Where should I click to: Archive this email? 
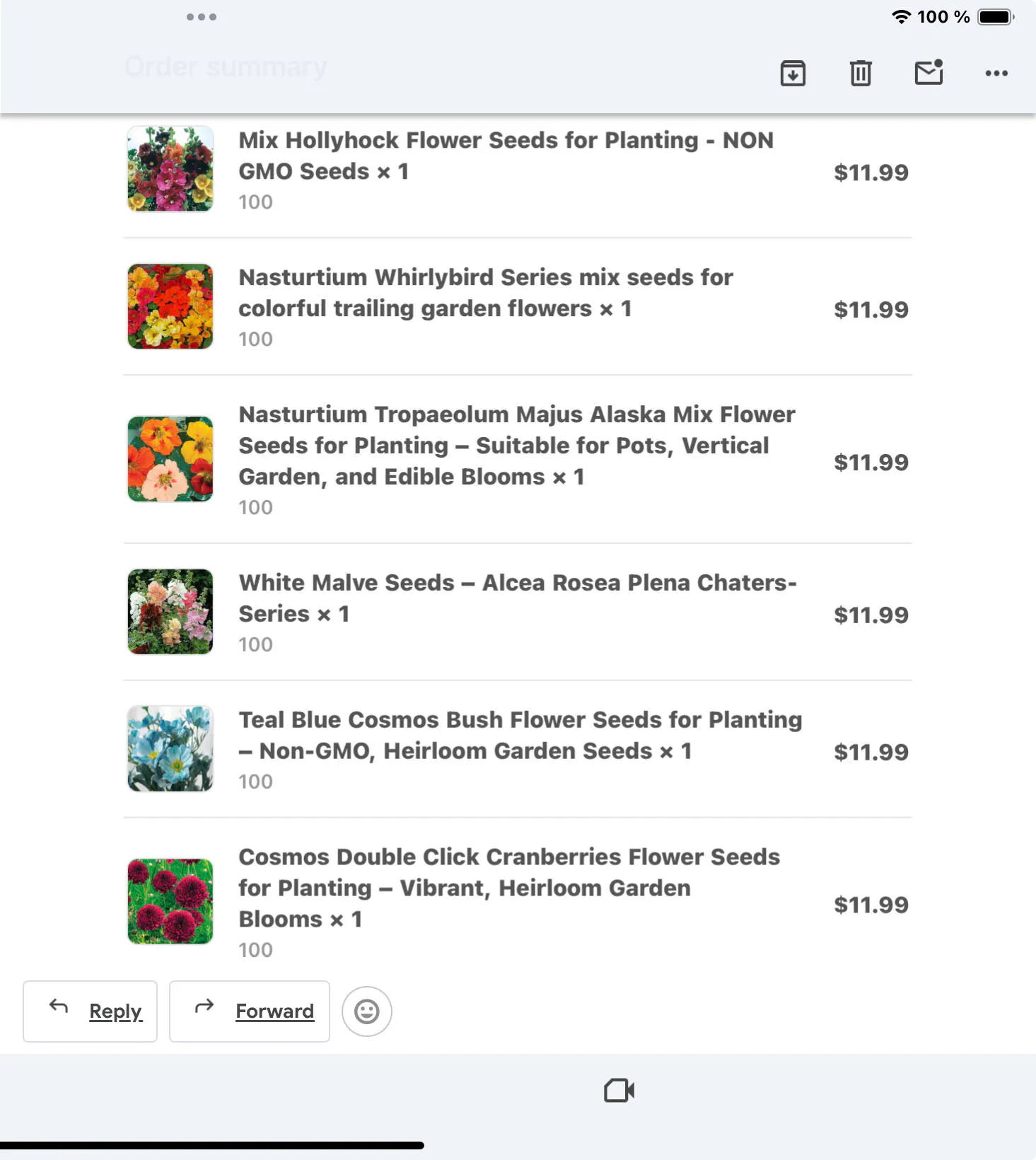tap(793, 73)
